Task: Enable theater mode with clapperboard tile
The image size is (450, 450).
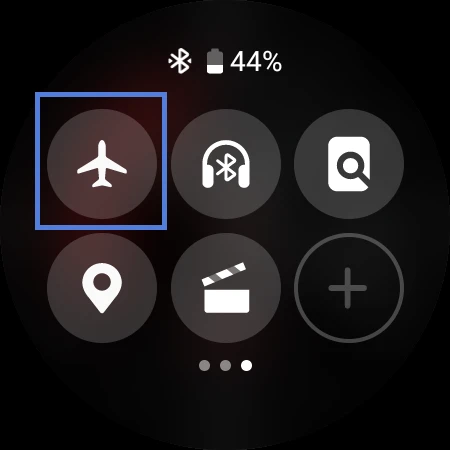Action: [x=226, y=288]
